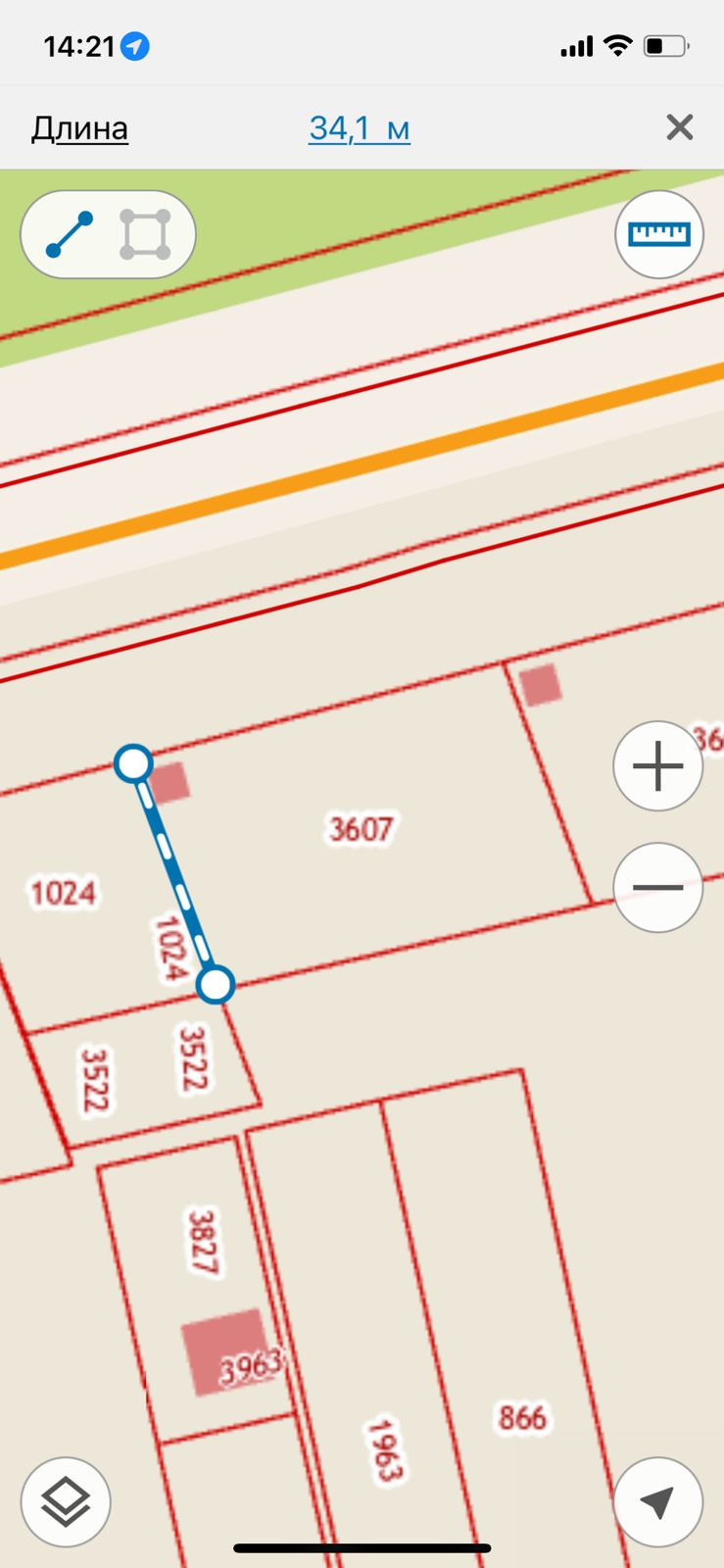Toggle the ruler measure button
This screenshot has width=724, height=1568.
click(658, 234)
